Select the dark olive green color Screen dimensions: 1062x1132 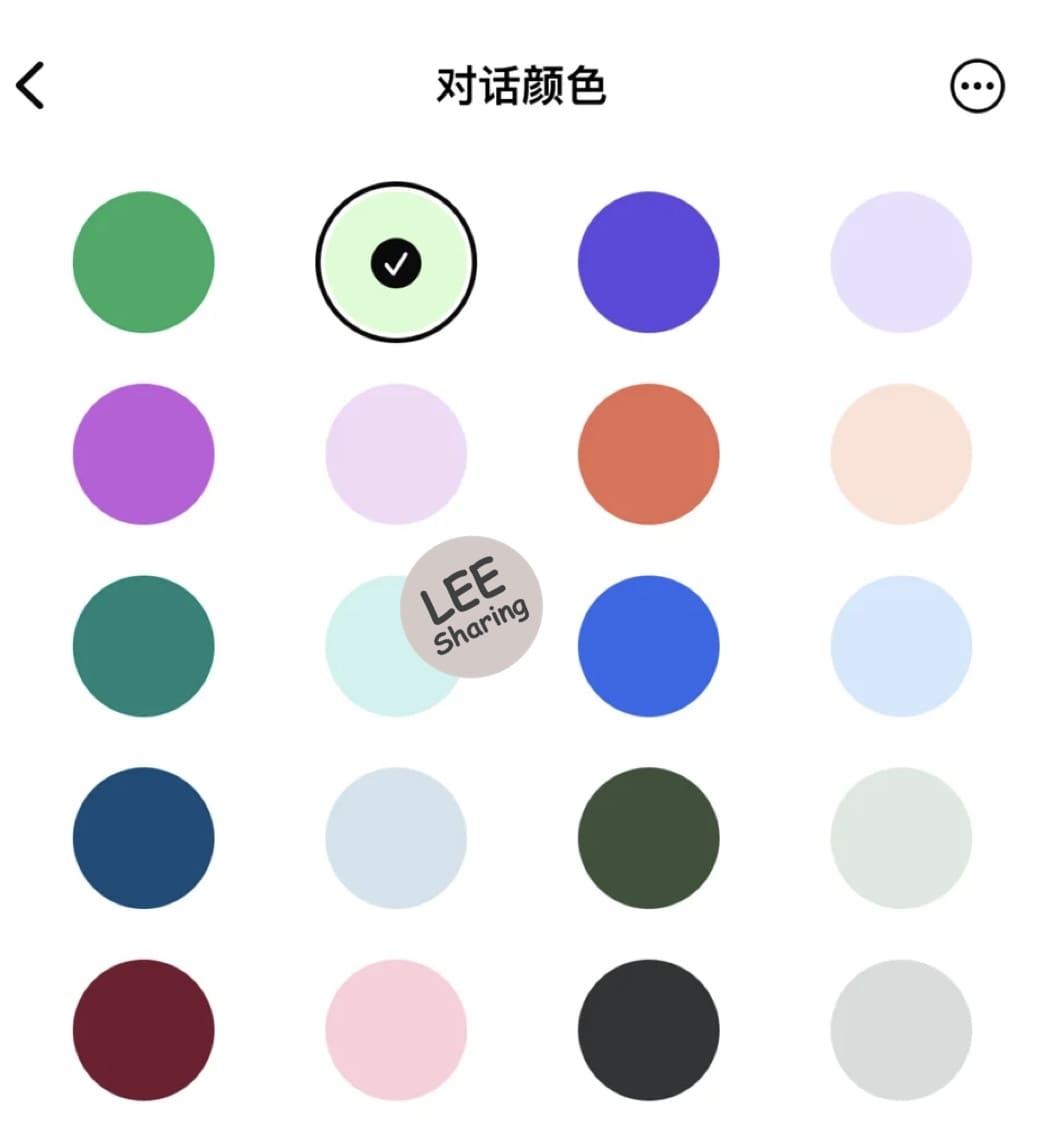coord(648,838)
